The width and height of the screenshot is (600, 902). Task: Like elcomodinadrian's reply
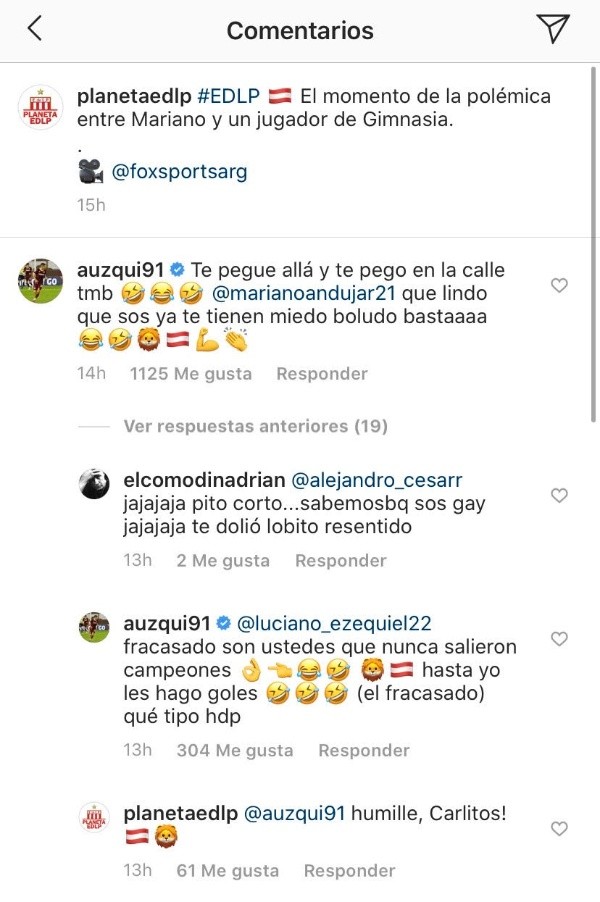coord(559,495)
